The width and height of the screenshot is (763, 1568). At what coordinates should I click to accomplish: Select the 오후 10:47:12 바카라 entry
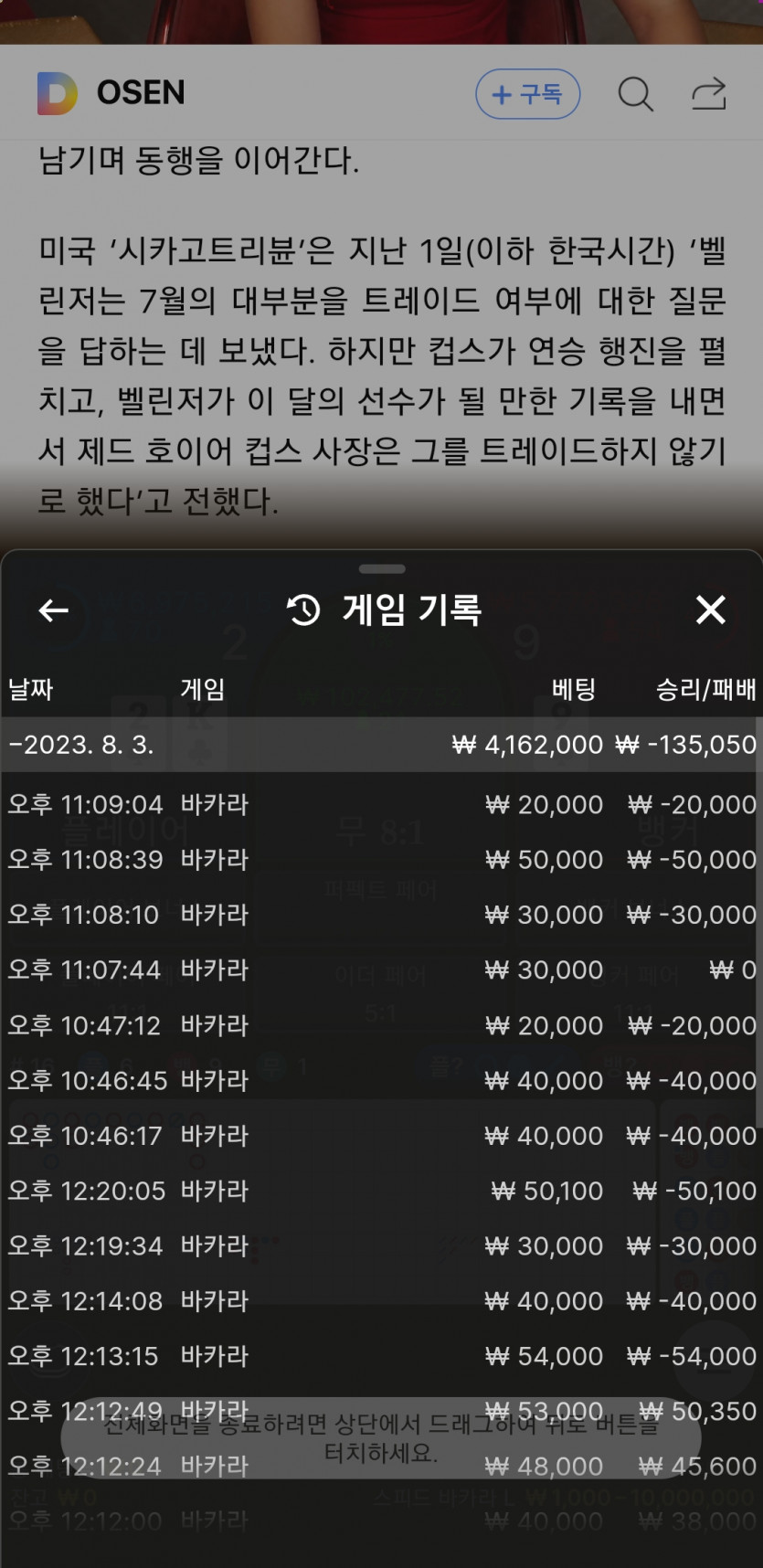381,1026
